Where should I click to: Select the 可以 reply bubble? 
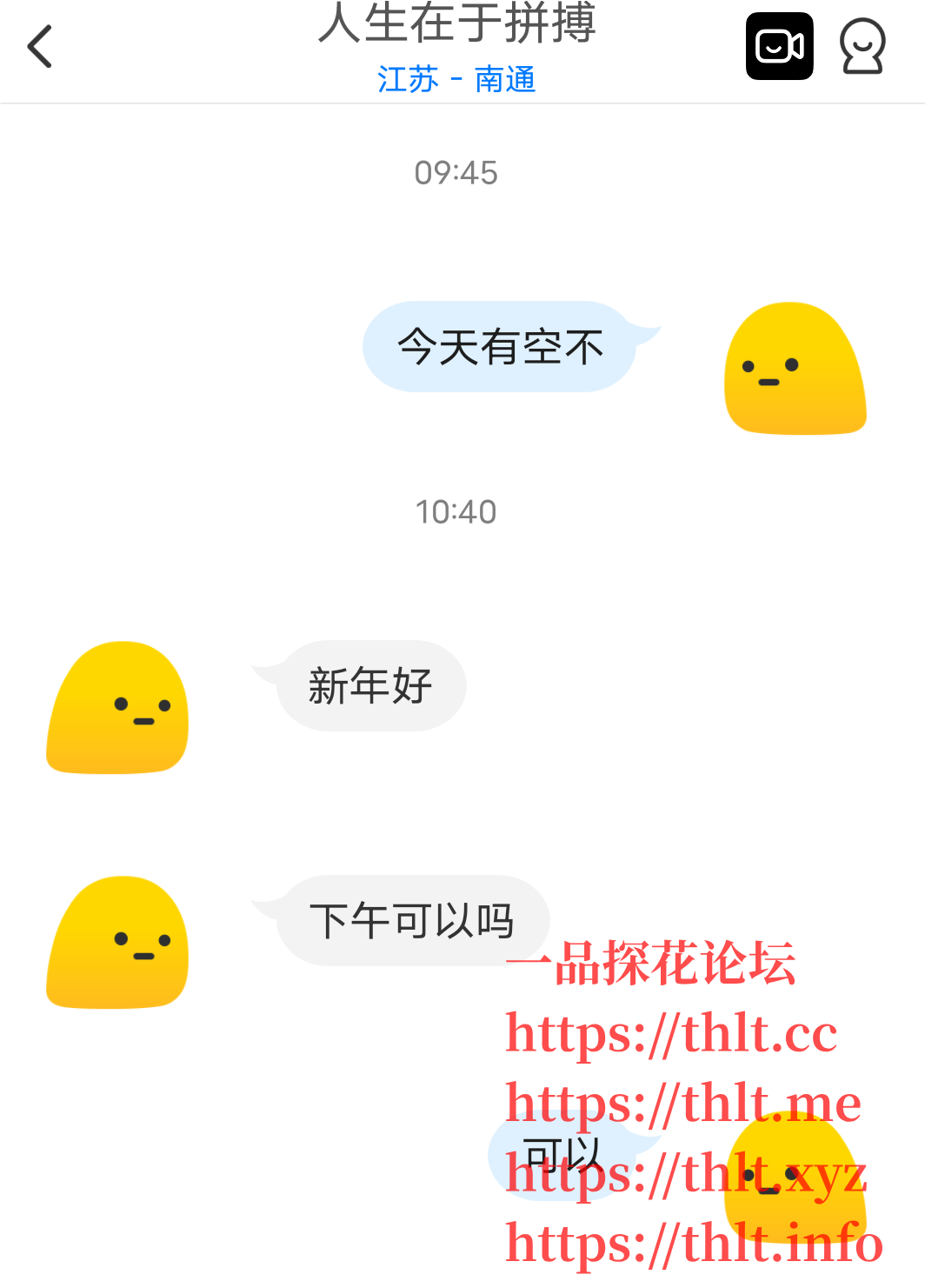[x=565, y=1153]
